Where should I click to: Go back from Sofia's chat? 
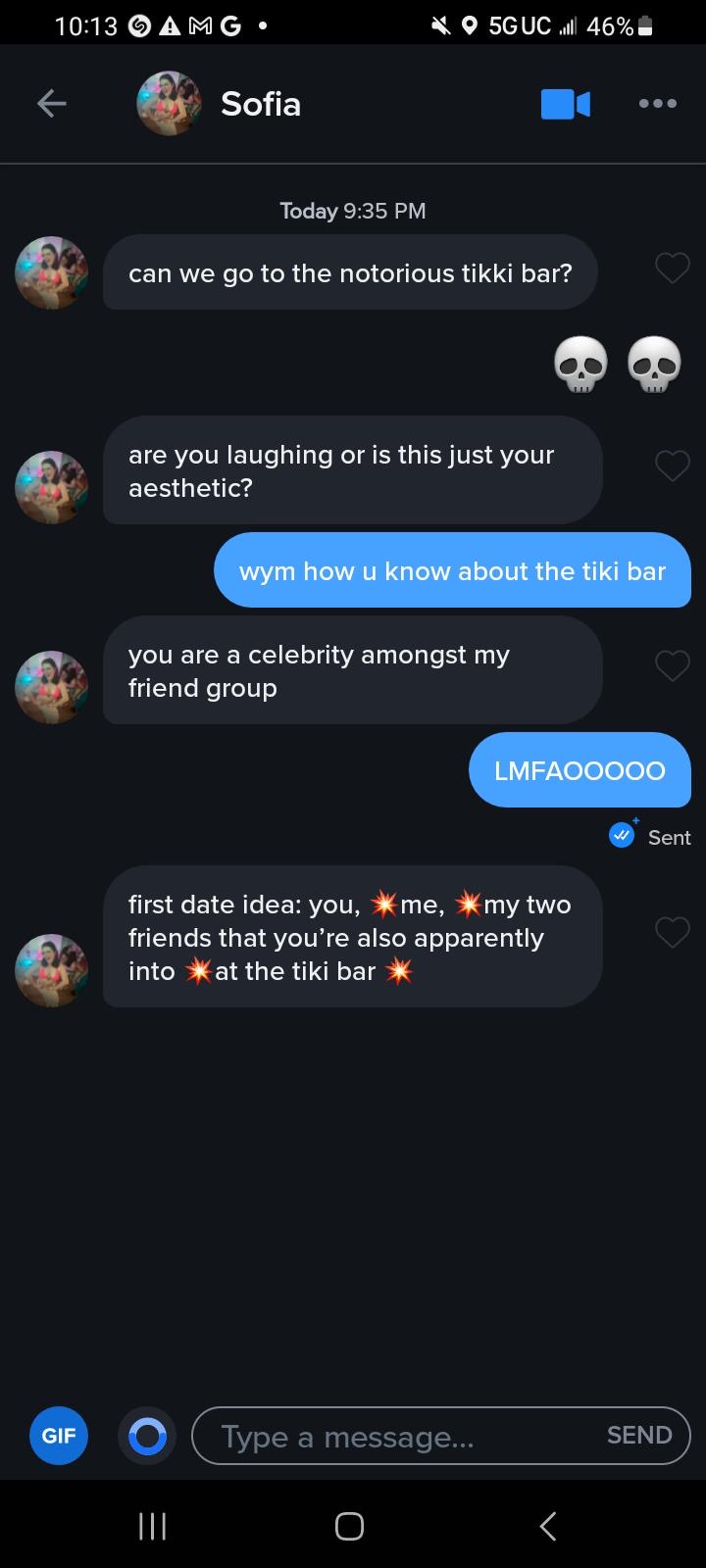pos(52,104)
